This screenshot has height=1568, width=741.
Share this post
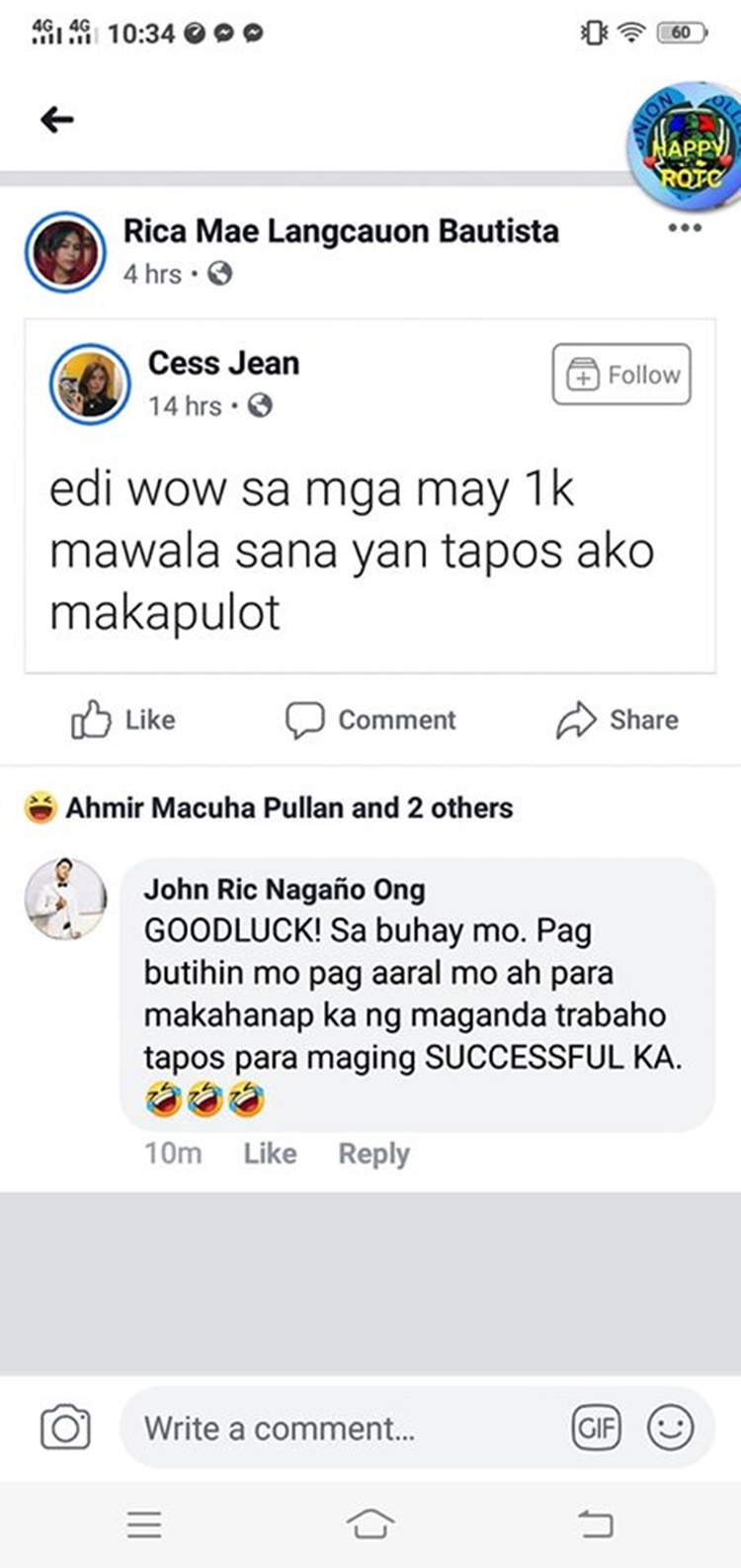(x=617, y=720)
